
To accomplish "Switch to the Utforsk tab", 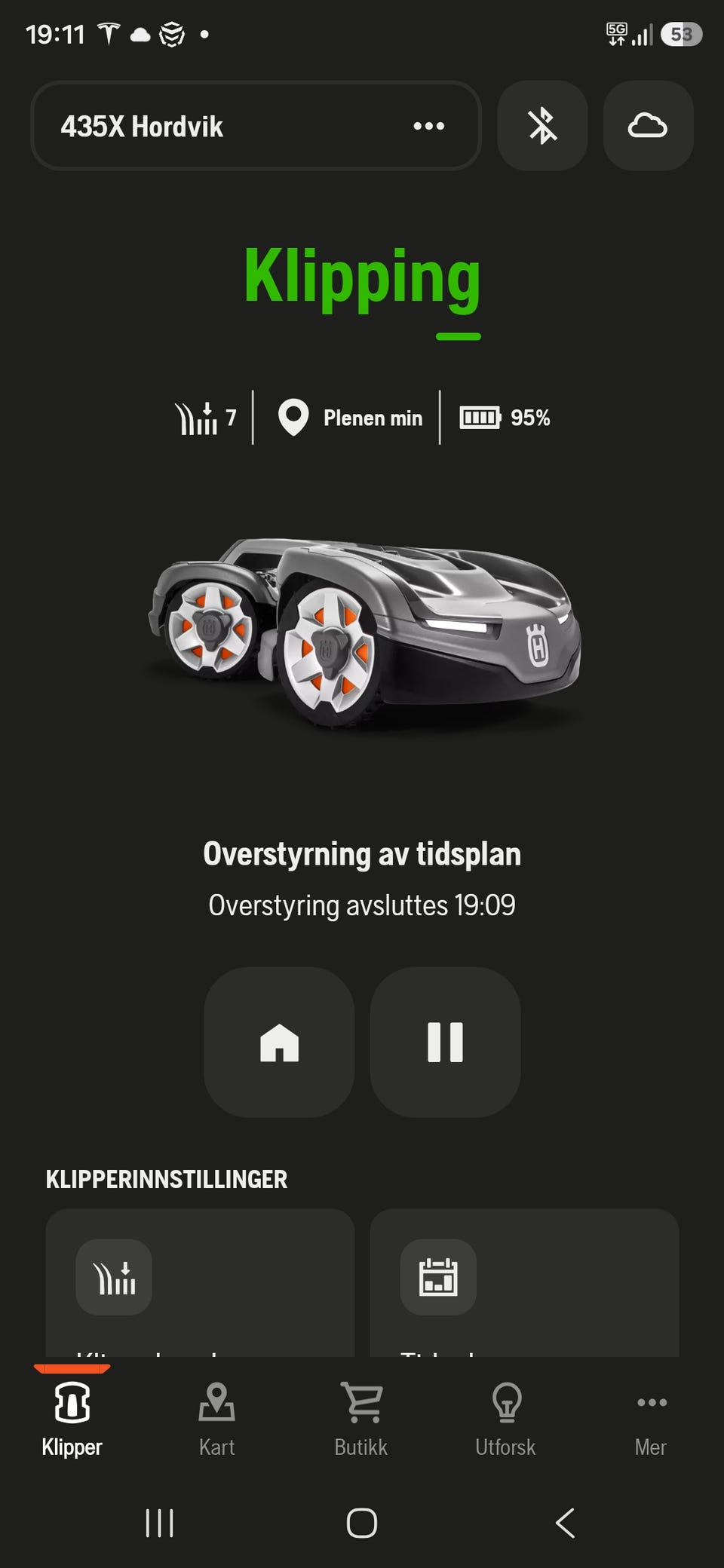I will point(506,1419).
